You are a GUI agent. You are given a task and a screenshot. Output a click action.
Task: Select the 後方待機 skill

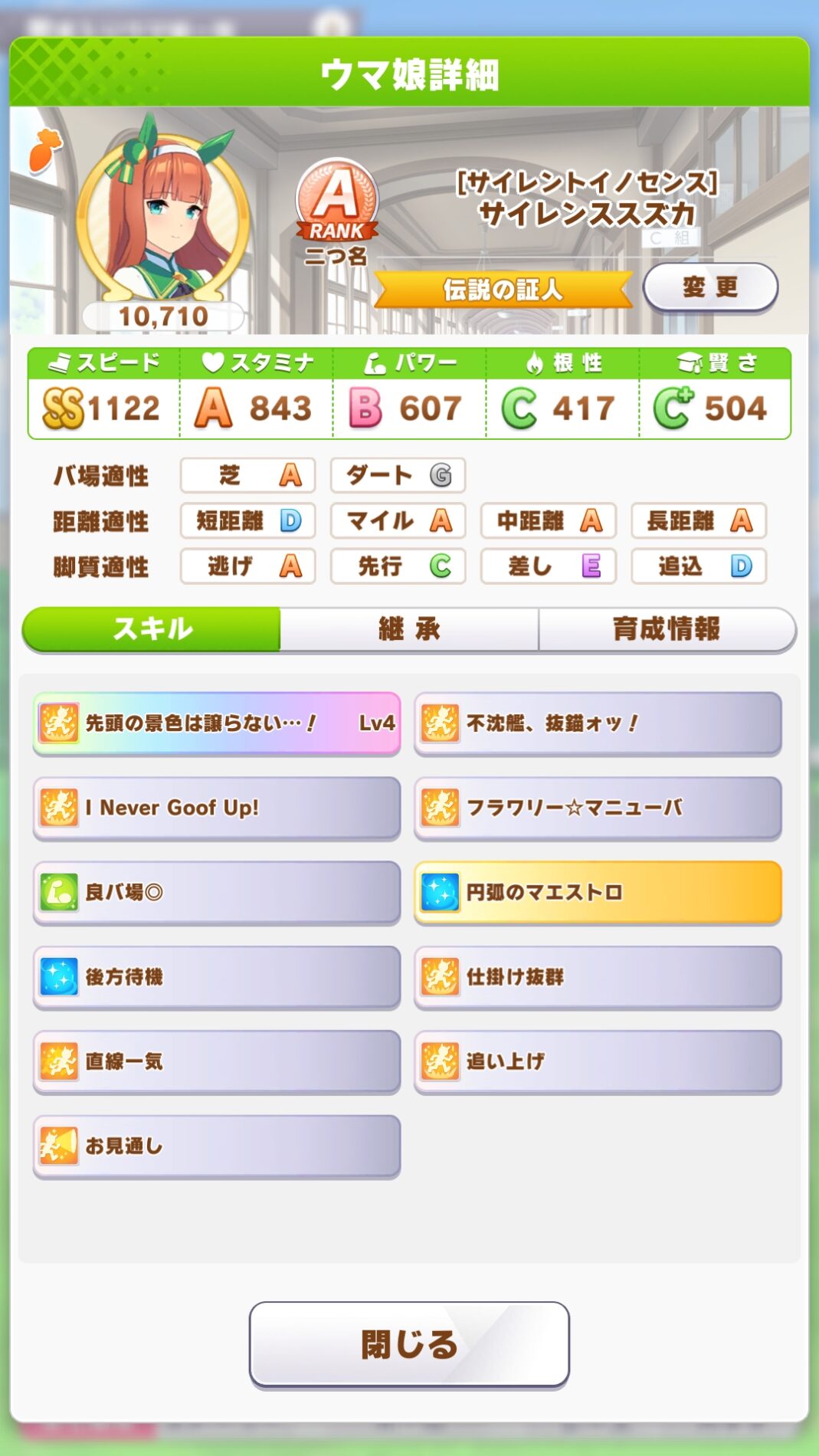click(217, 977)
